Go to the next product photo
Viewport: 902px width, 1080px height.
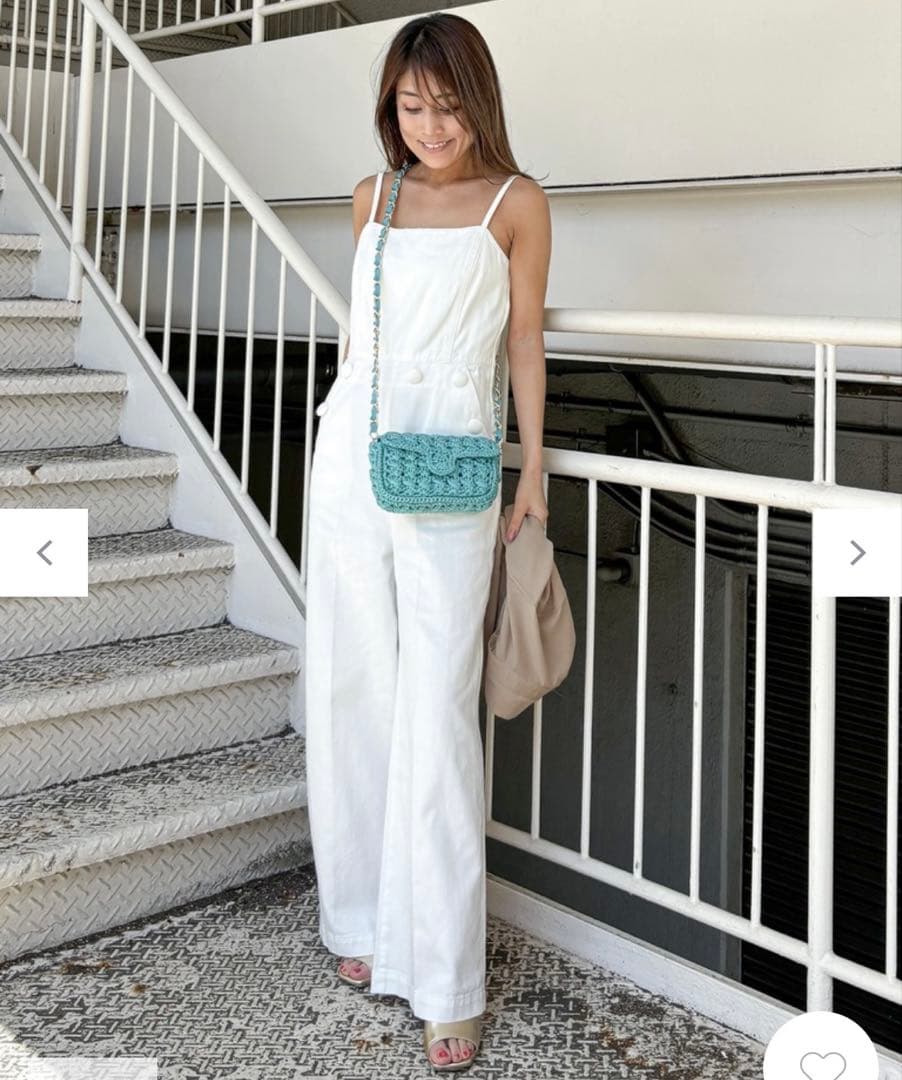click(x=857, y=553)
